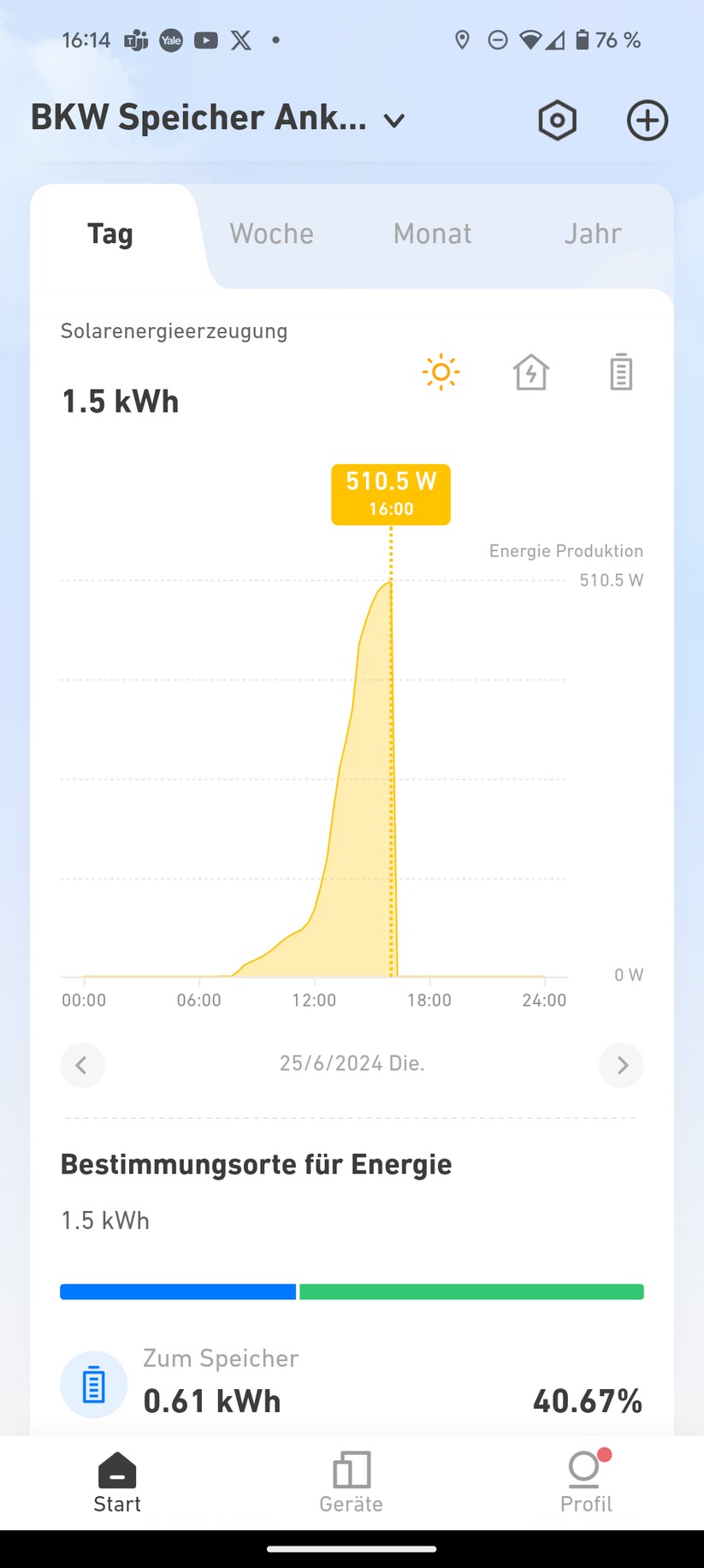This screenshot has height=1568, width=704.
Task: Open the Geräte tab
Action: pos(351,1482)
